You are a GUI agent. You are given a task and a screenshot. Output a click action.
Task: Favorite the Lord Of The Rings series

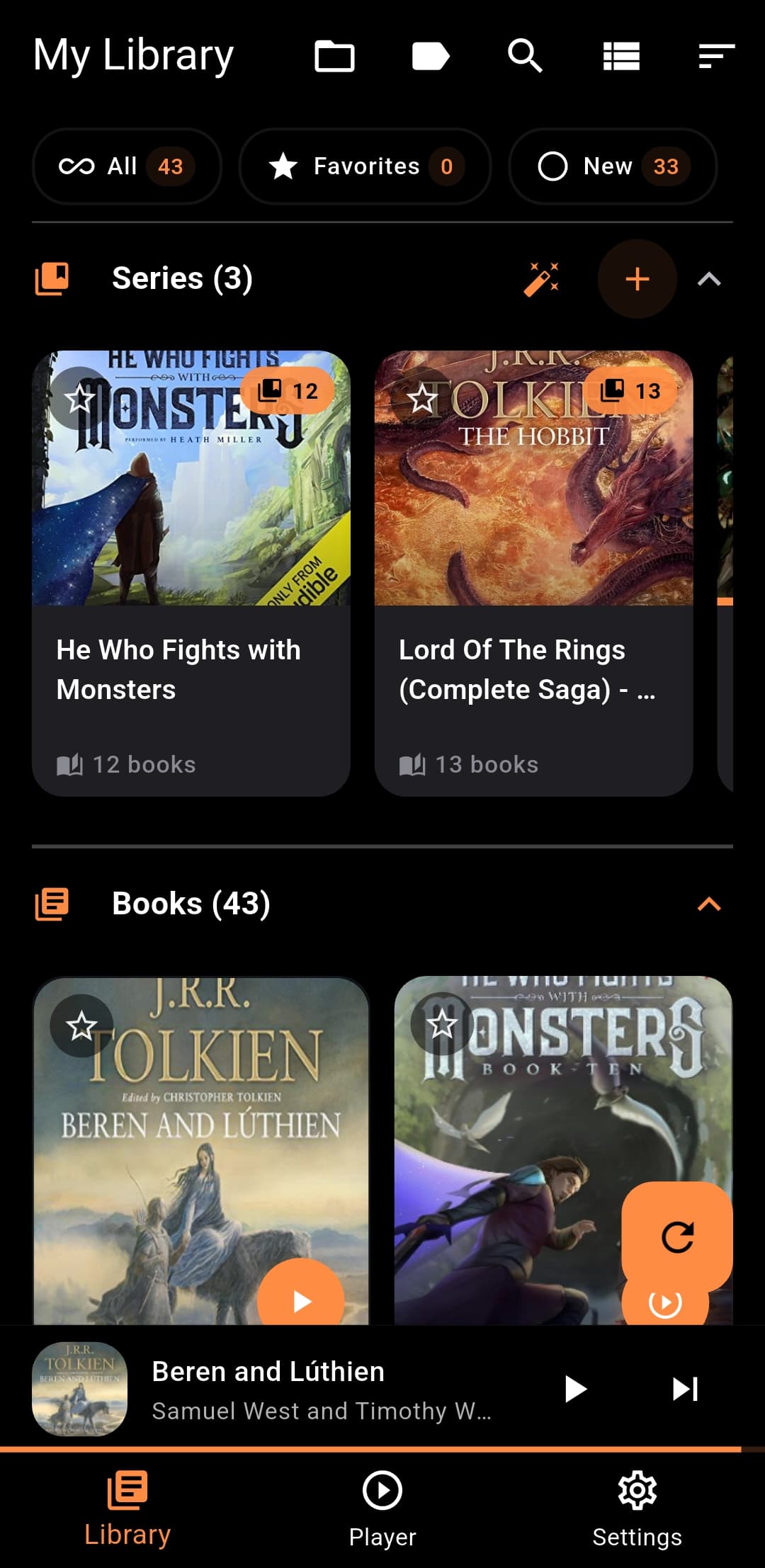[x=423, y=399]
